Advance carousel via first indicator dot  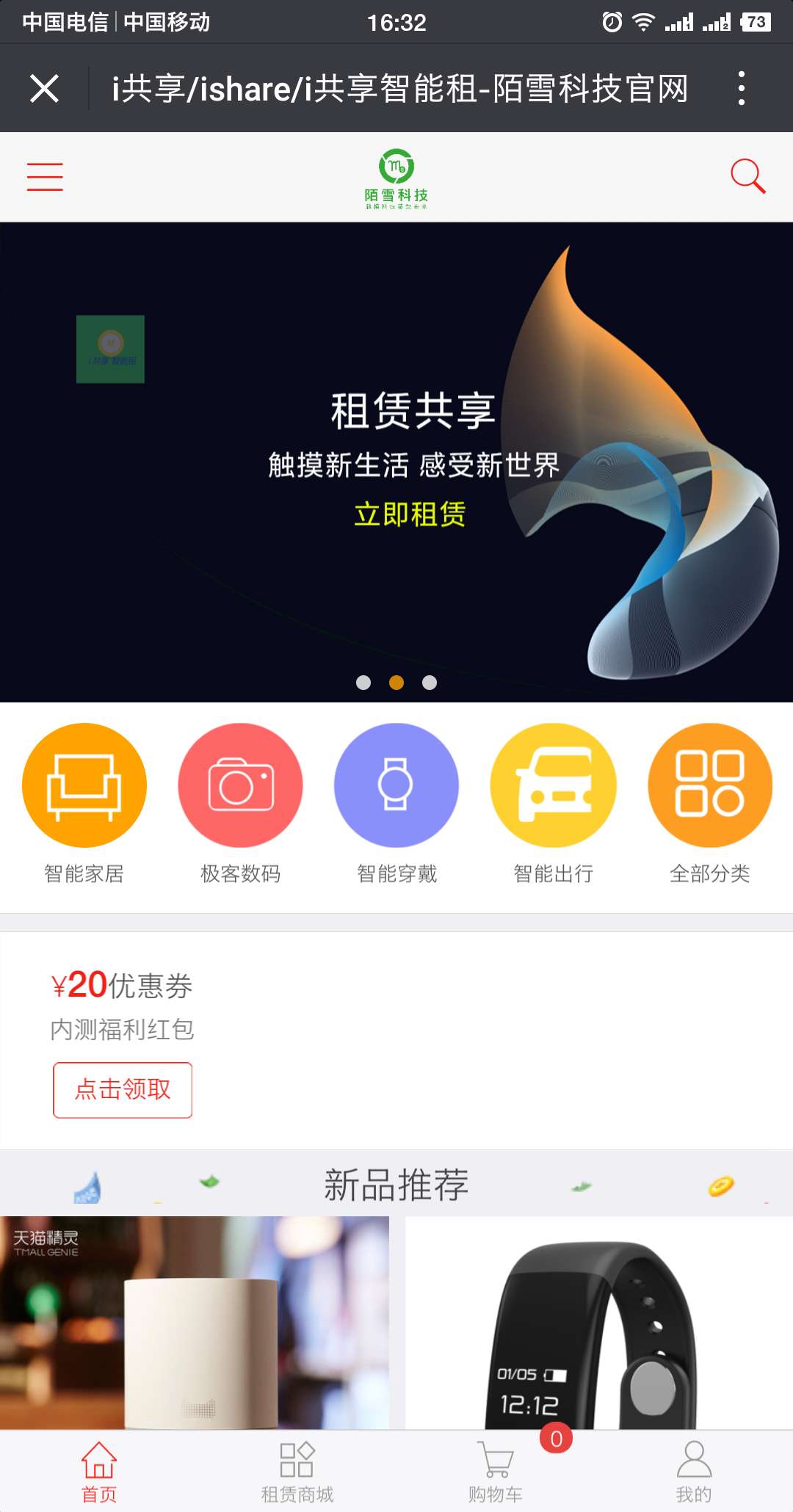click(x=364, y=683)
